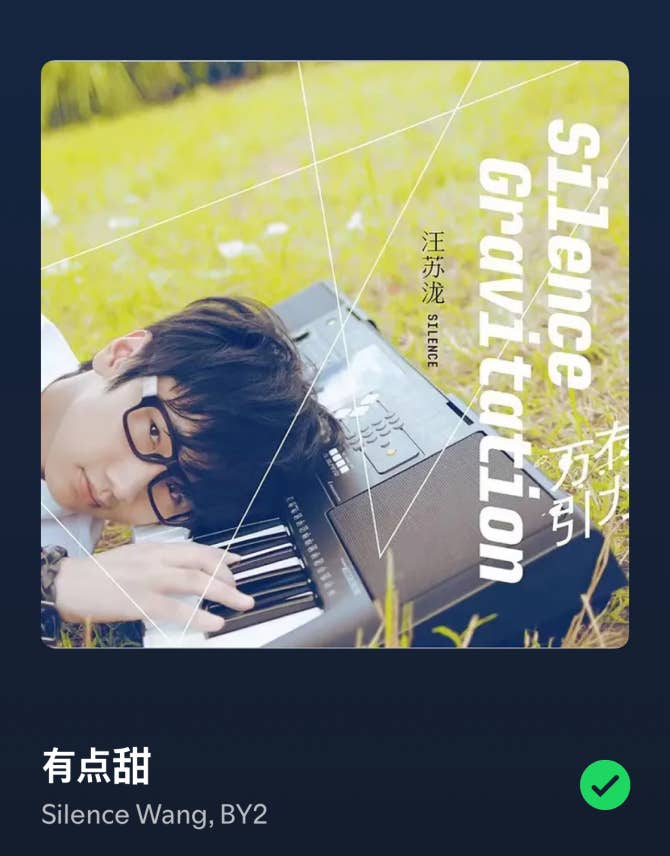Tap the green checkmark to manage saved song
670x856 pixels.
pos(605,785)
